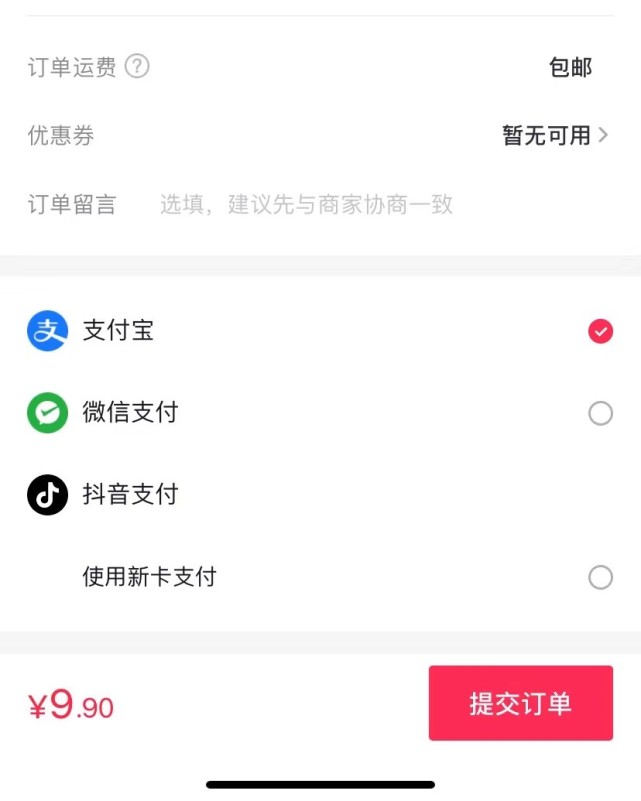Open the 优惠券 coupon row
The width and height of the screenshot is (641, 801).
pos(555,136)
